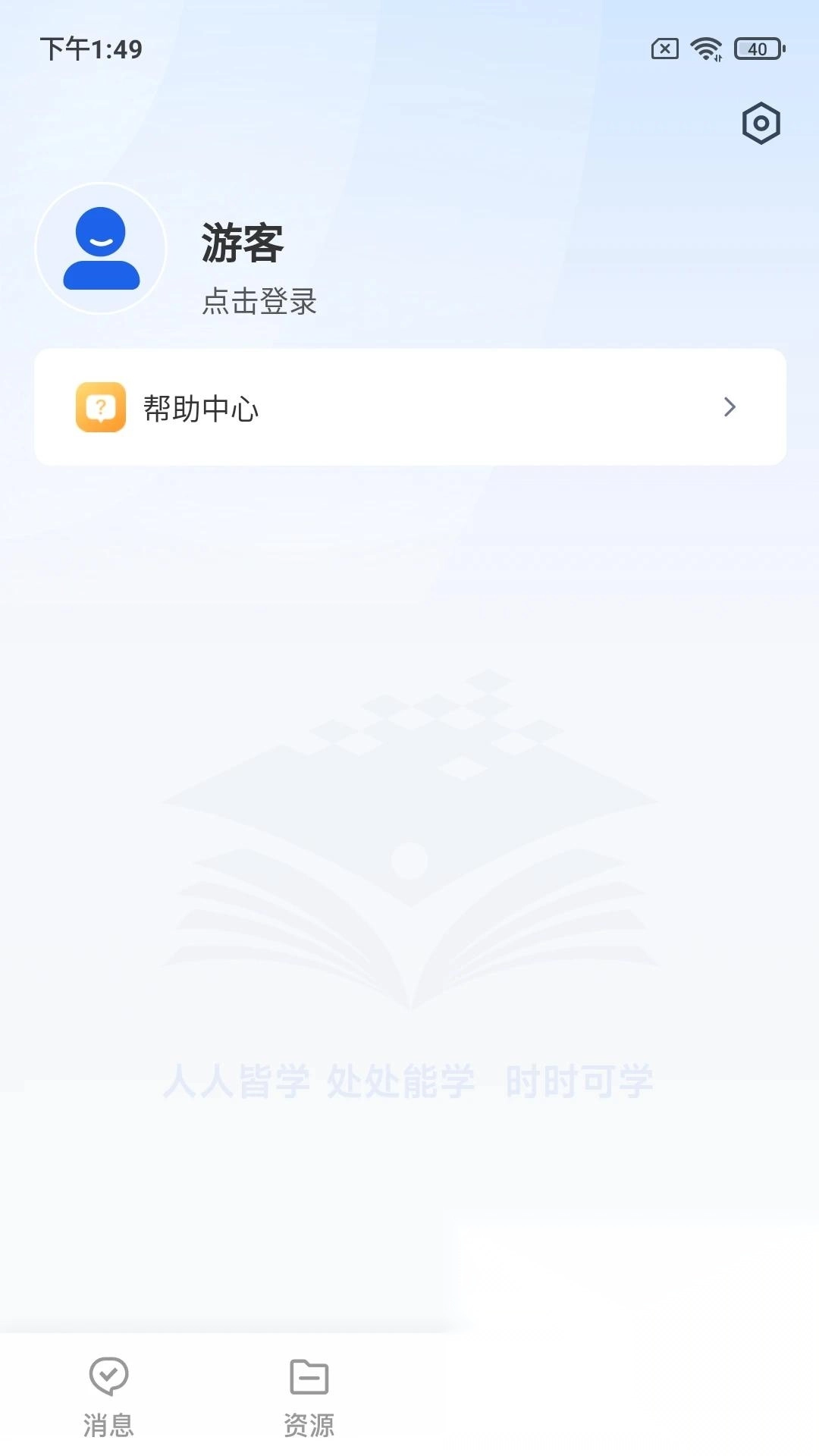Open the 帮助中心 help center row

pos(409,407)
